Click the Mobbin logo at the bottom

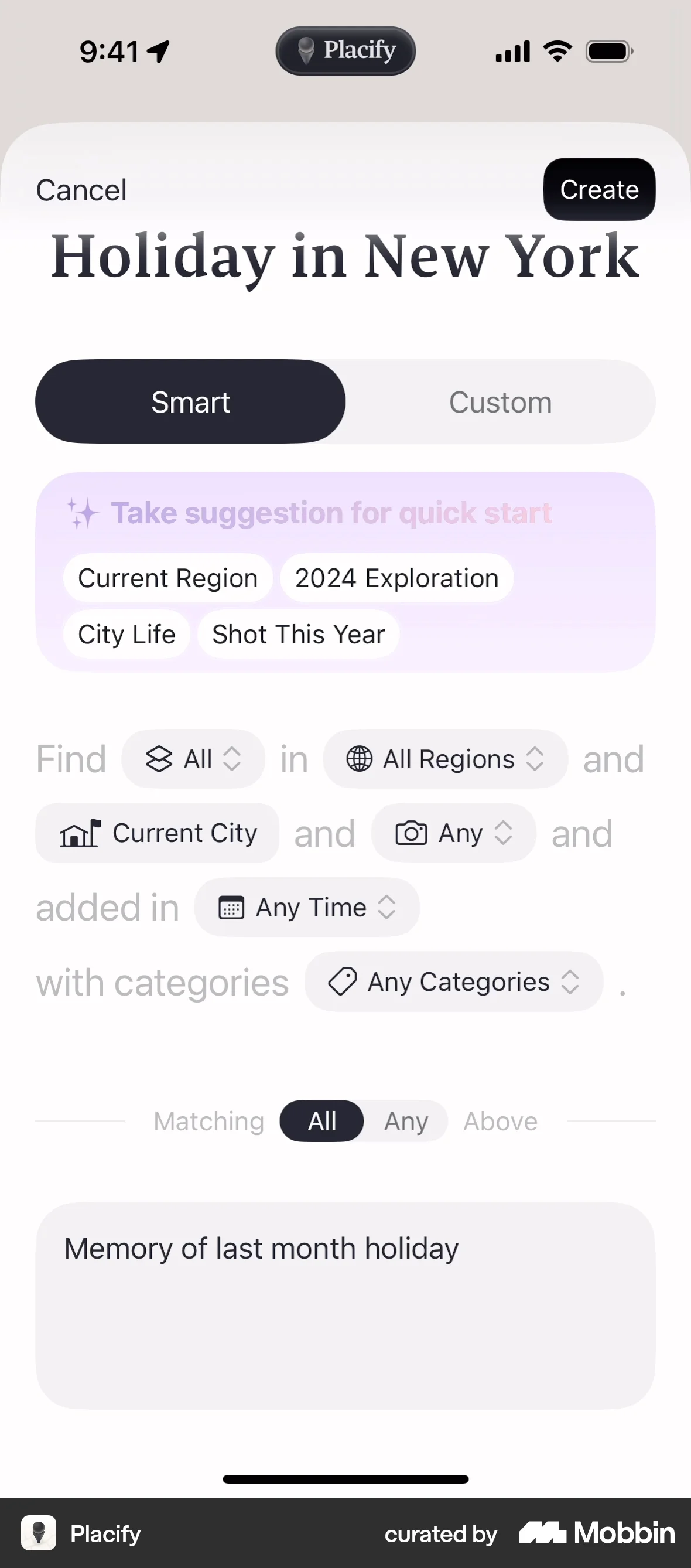coord(593,1533)
